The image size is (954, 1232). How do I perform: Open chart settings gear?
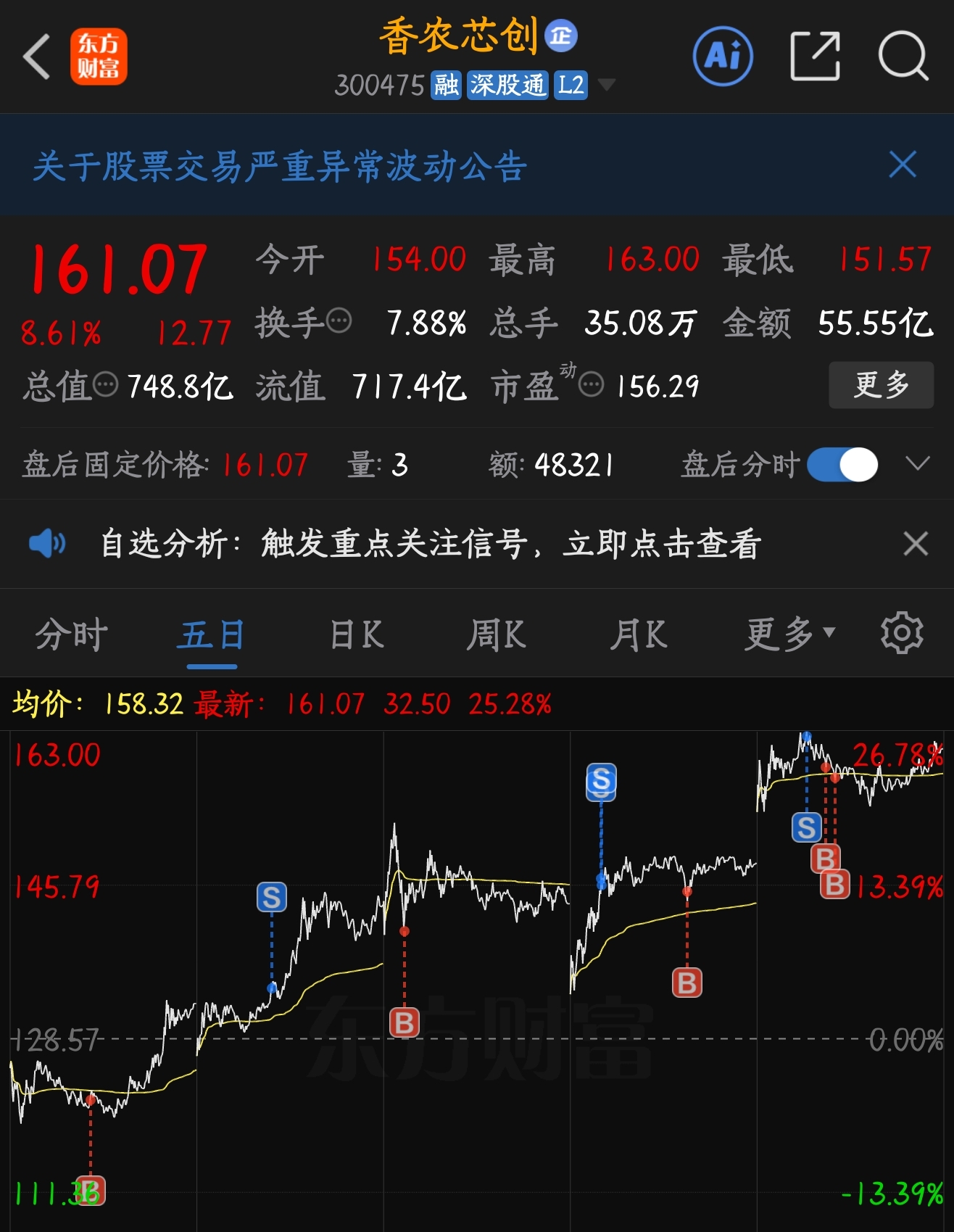[902, 633]
